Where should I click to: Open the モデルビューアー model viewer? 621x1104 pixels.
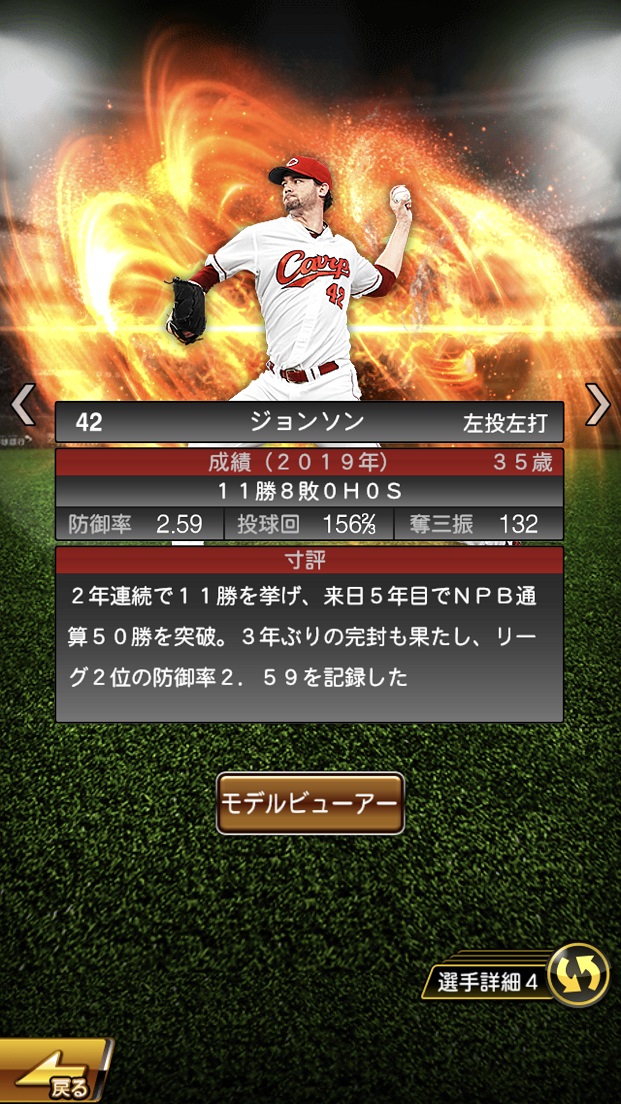[x=310, y=804]
